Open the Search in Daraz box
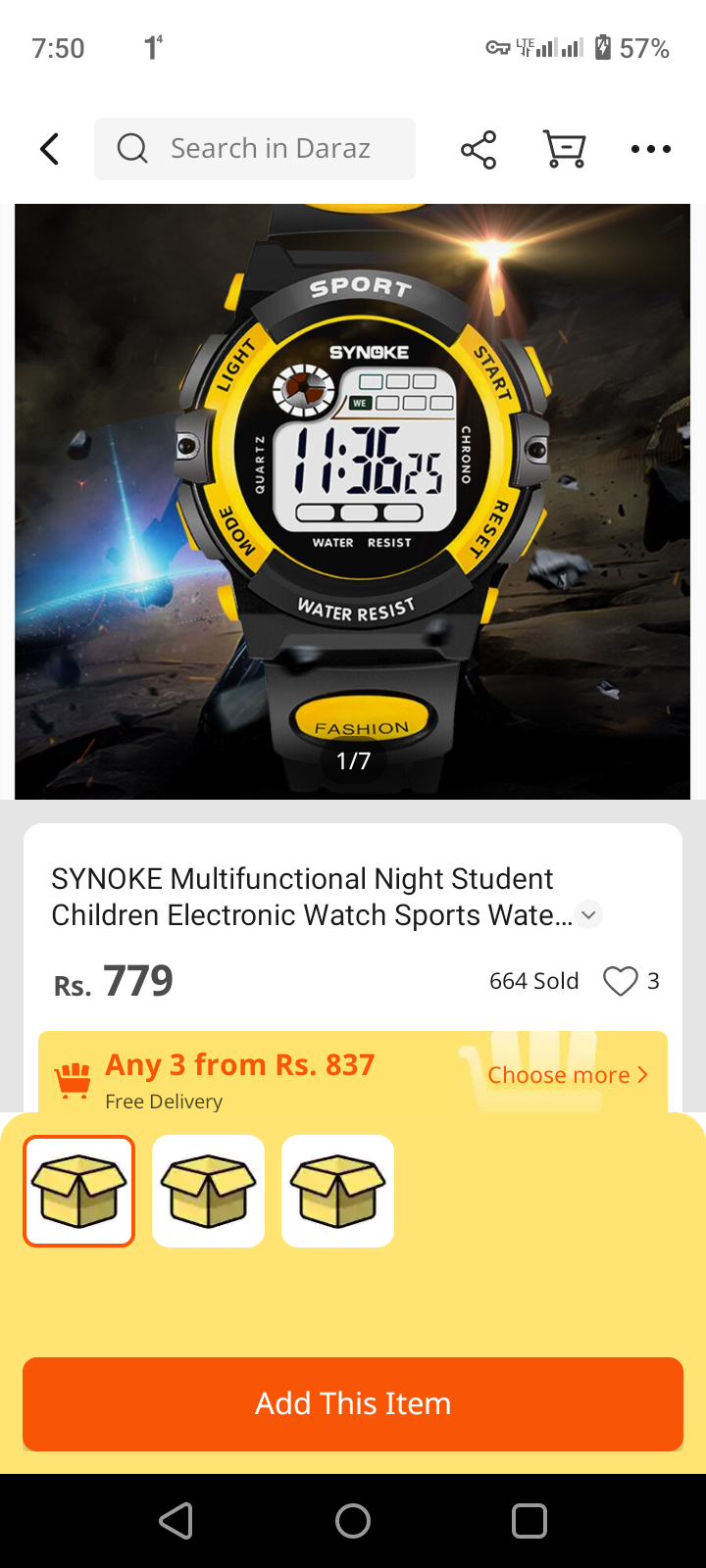This screenshot has width=706, height=1568. [255, 149]
